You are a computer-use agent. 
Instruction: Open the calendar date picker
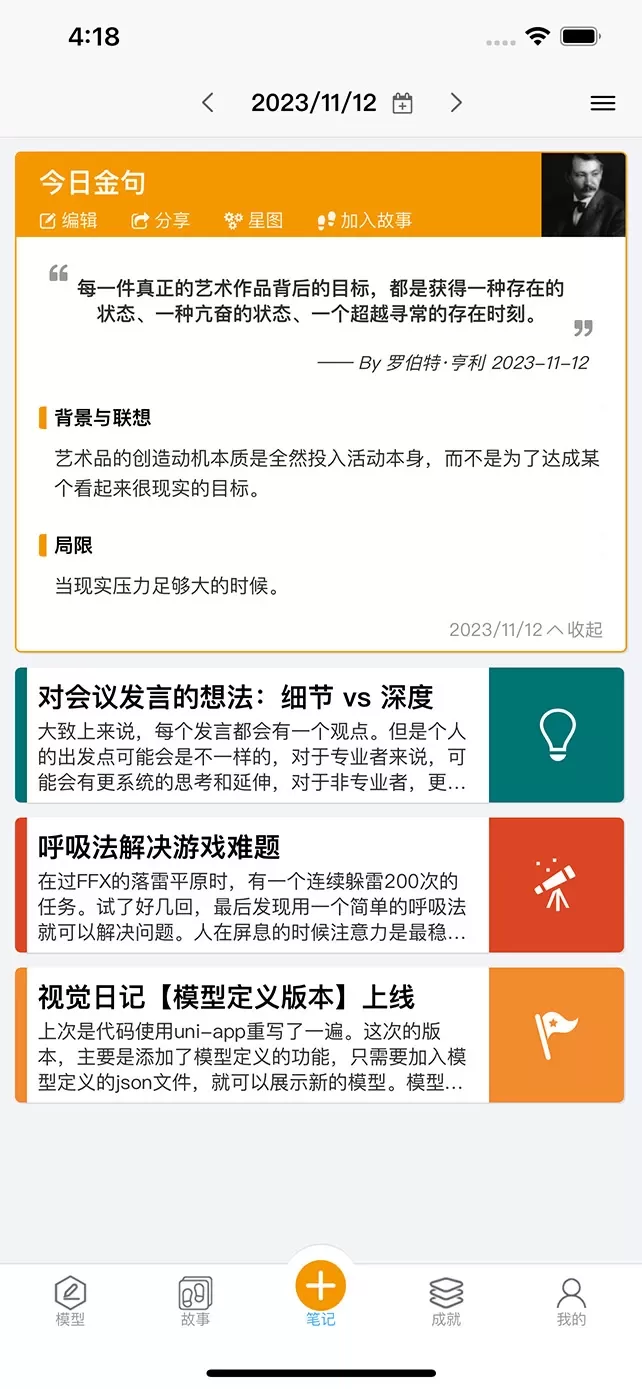tap(402, 103)
